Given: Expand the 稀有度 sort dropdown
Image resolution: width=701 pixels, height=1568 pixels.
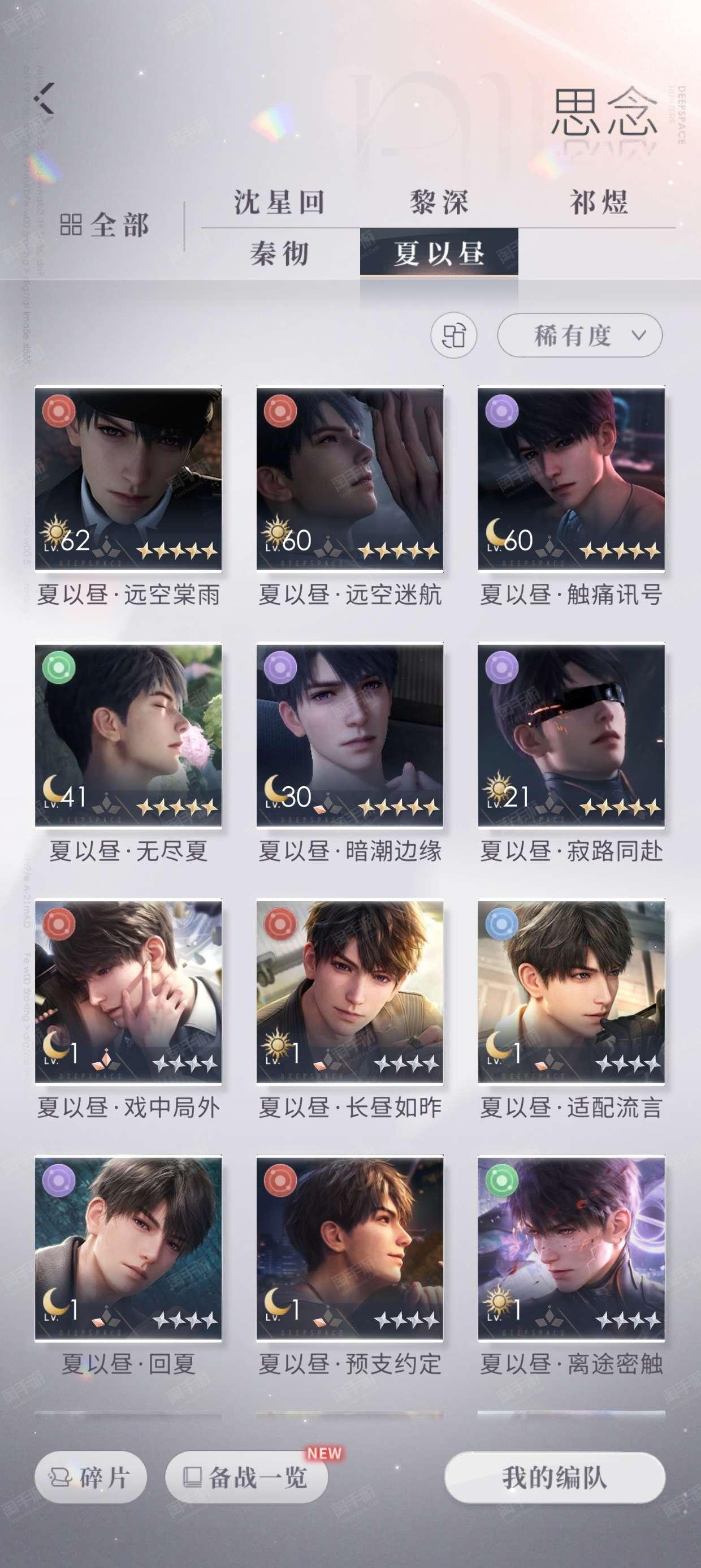Looking at the screenshot, I should [579, 335].
